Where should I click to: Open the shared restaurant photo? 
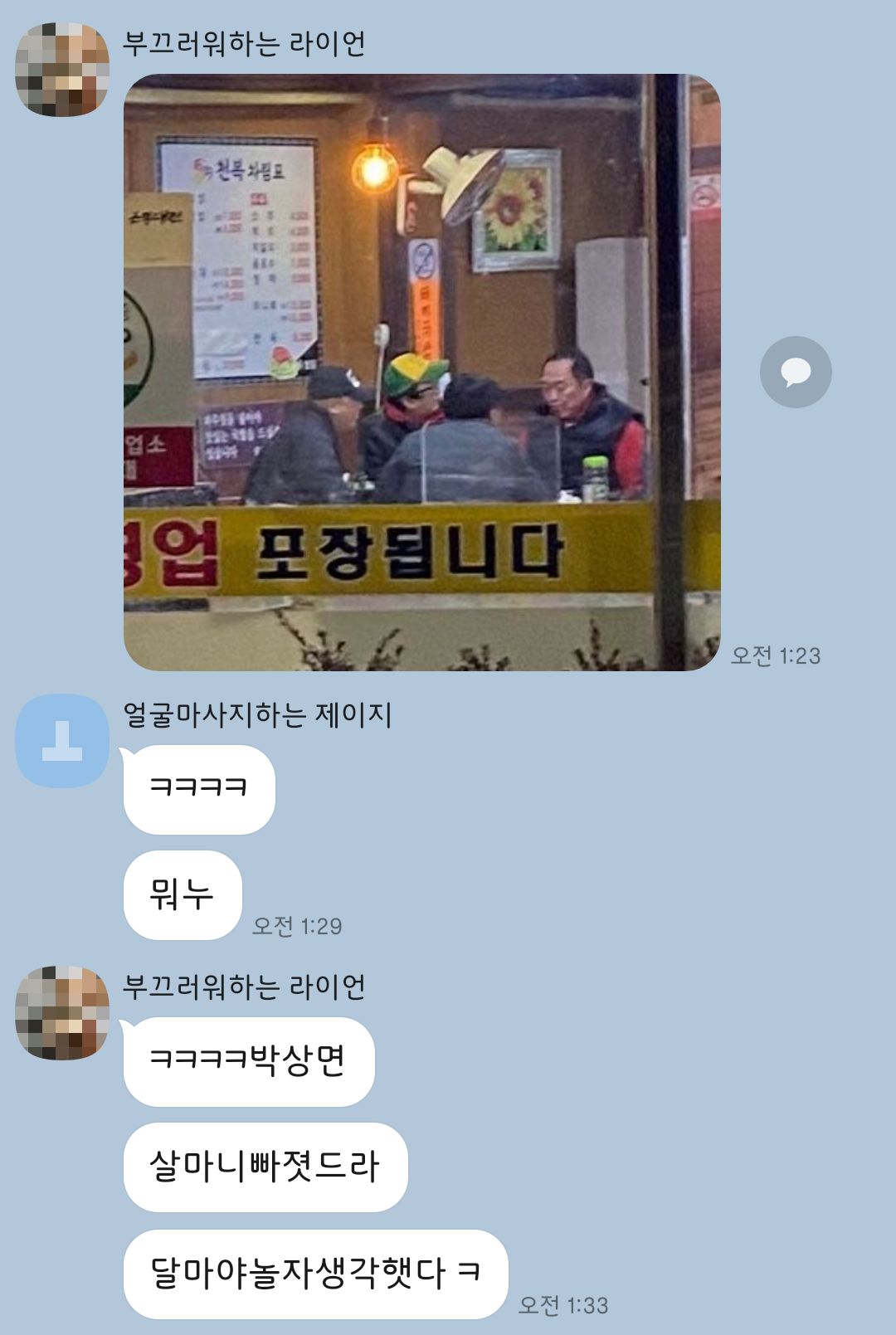coord(421,372)
